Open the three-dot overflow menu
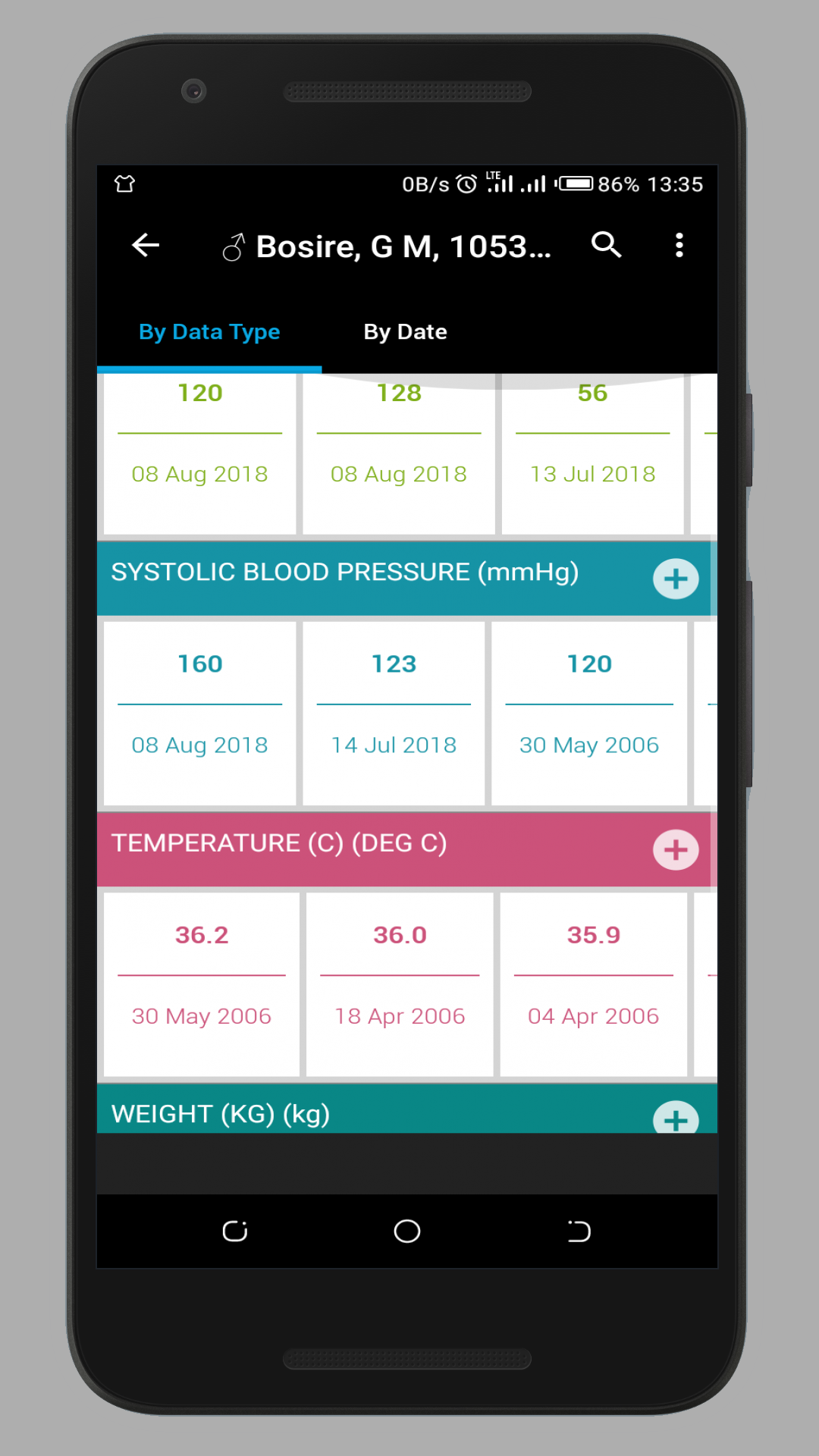Viewport: 819px width, 1456px height. click(679, 245)
